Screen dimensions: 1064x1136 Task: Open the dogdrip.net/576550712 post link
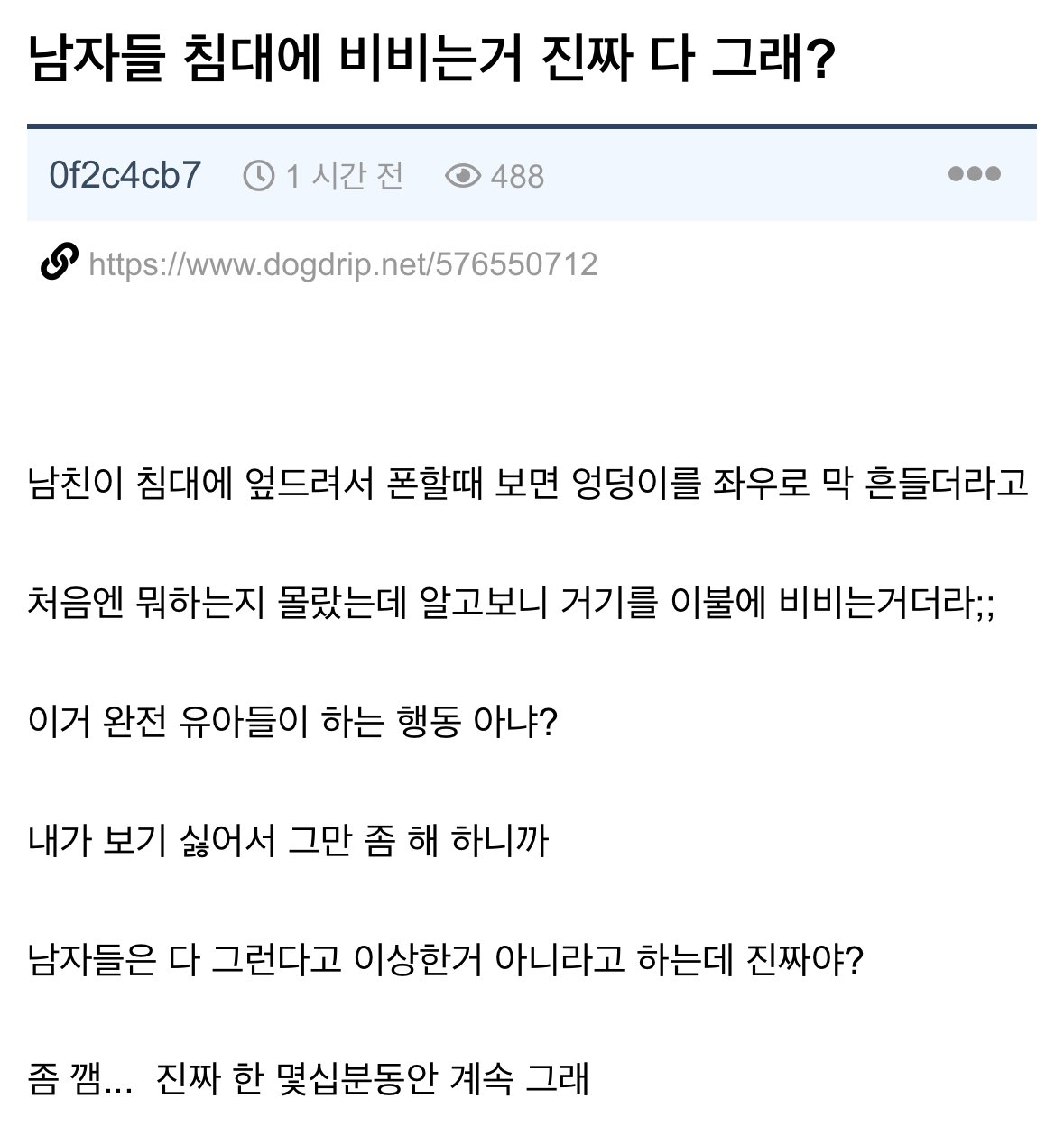click(343, 264)
